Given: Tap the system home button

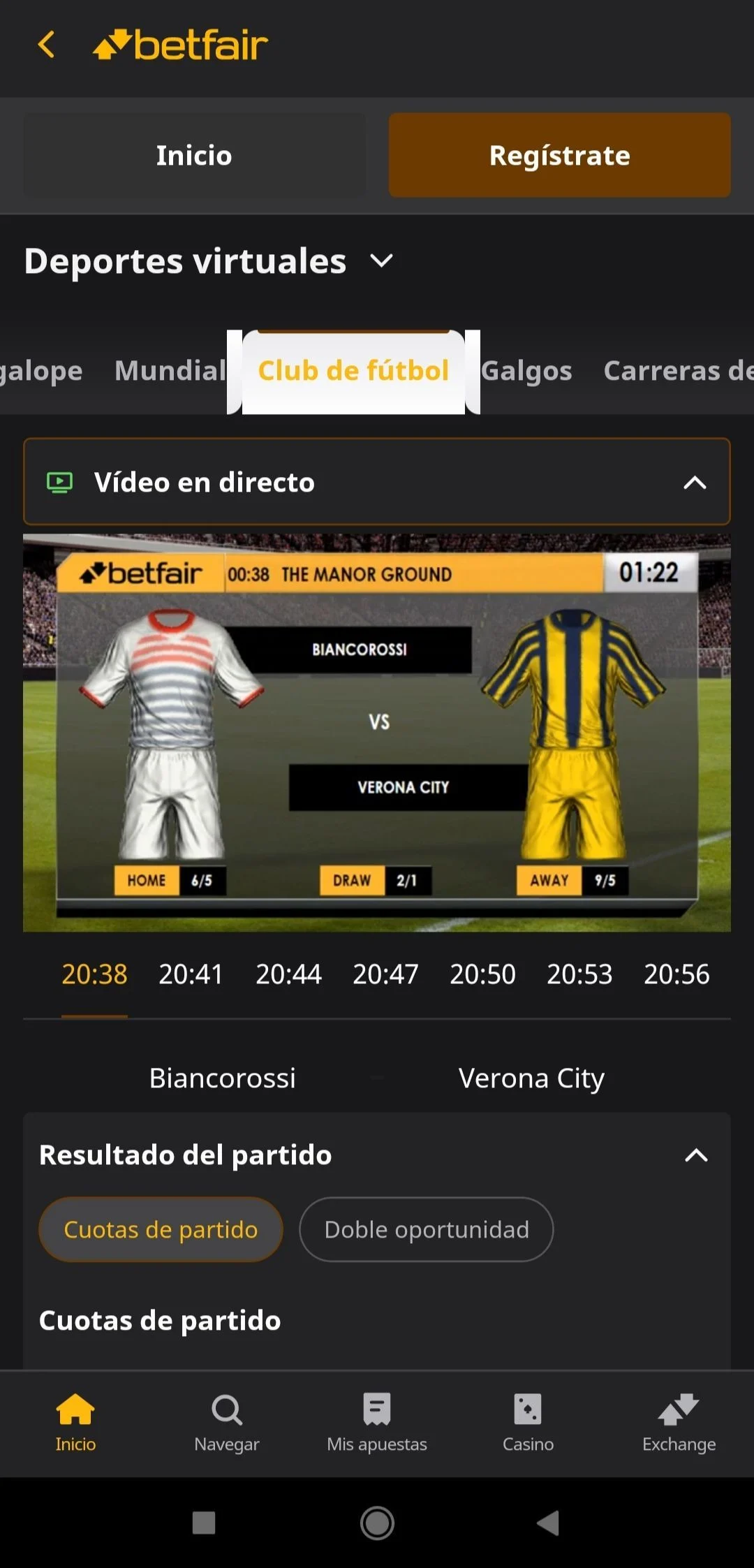Looking at the screenshot, I should tap(377, 1523).
